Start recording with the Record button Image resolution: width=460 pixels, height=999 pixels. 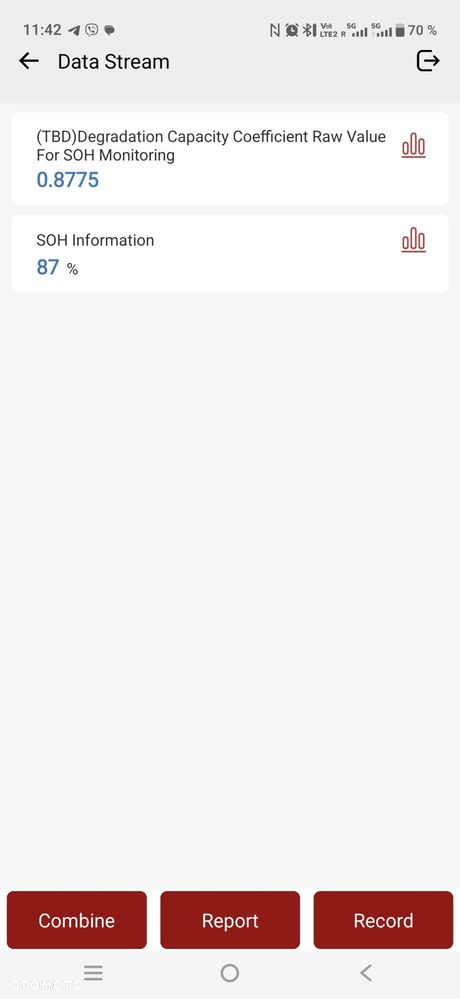384,920
